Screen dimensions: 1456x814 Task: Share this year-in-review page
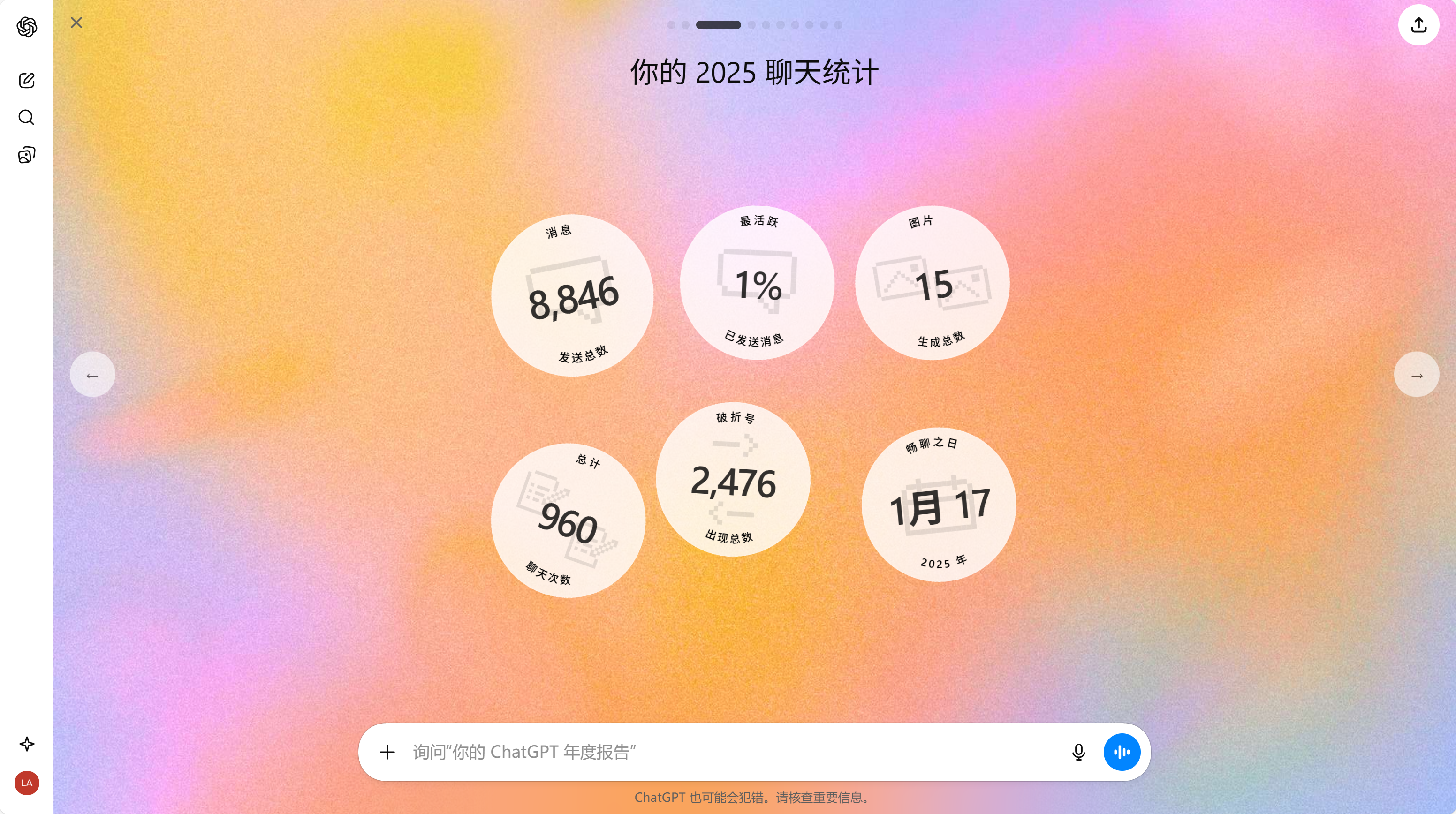[x=1418, y=25]
